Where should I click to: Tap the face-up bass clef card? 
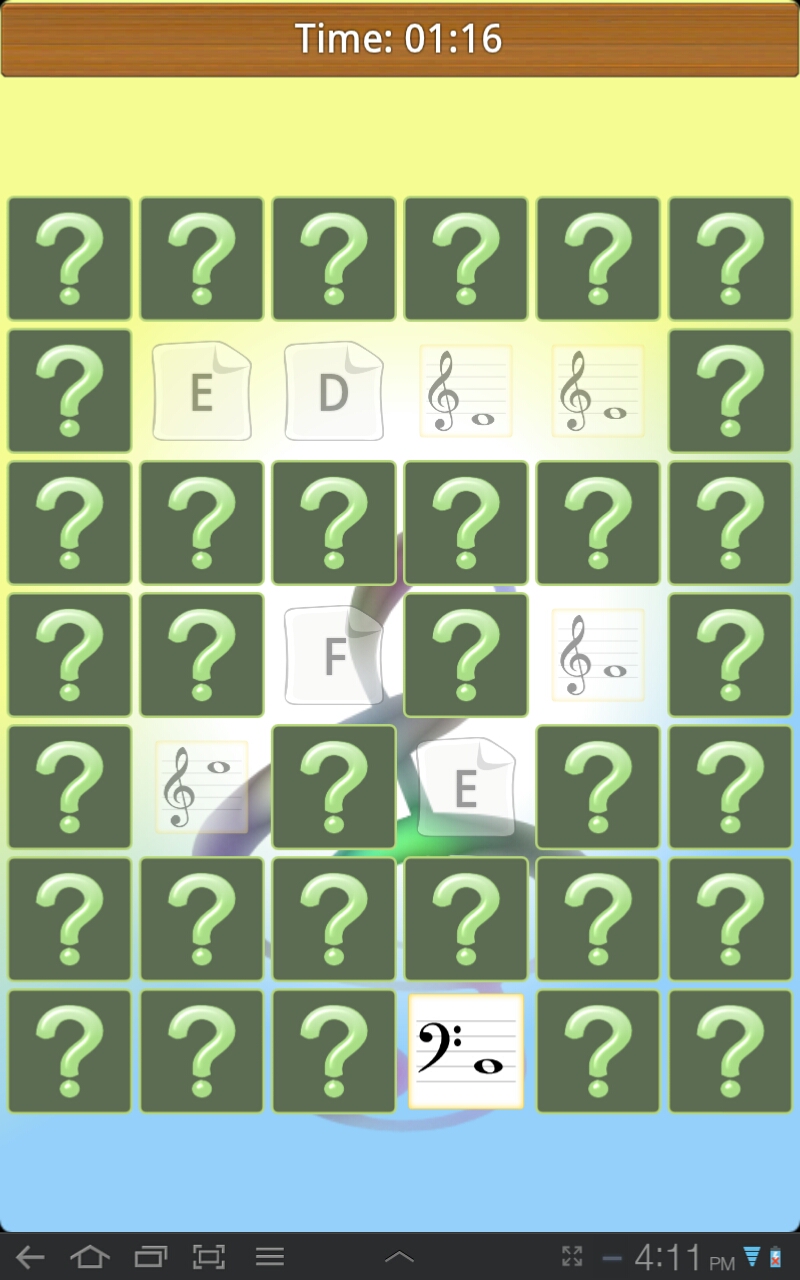pyautogui.click(x=466, y=1051)
